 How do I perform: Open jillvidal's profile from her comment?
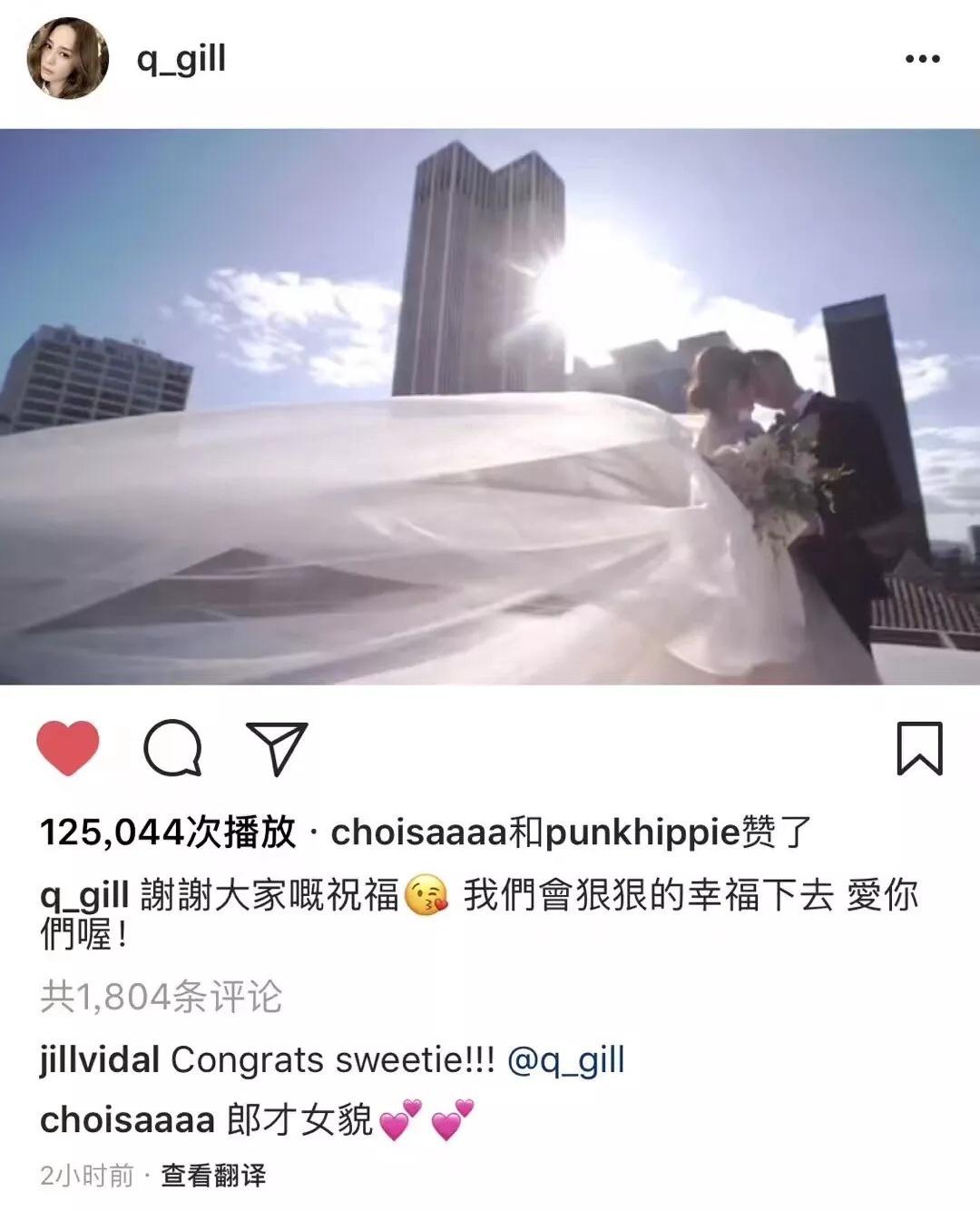coord(100,1060)
